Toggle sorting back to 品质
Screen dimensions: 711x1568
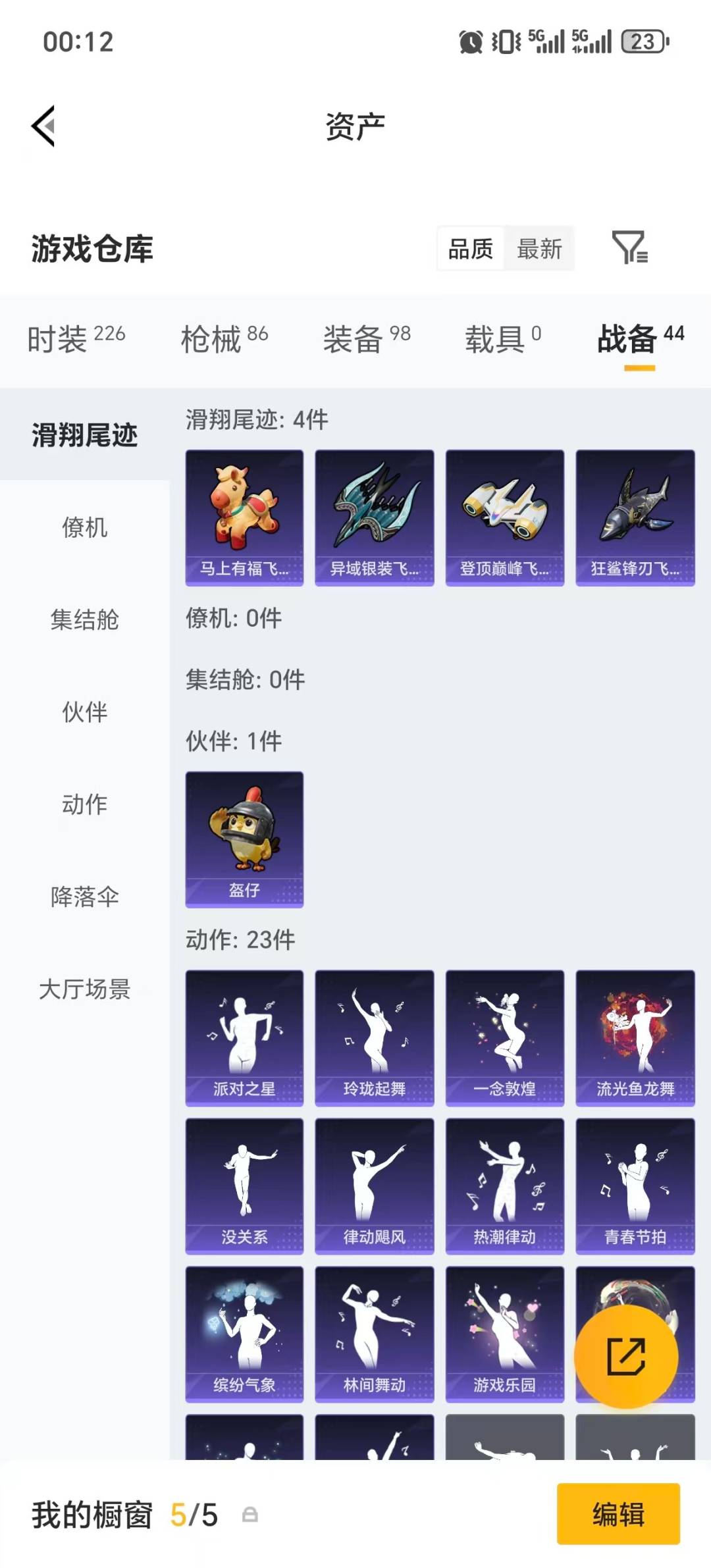click(469, 249)
